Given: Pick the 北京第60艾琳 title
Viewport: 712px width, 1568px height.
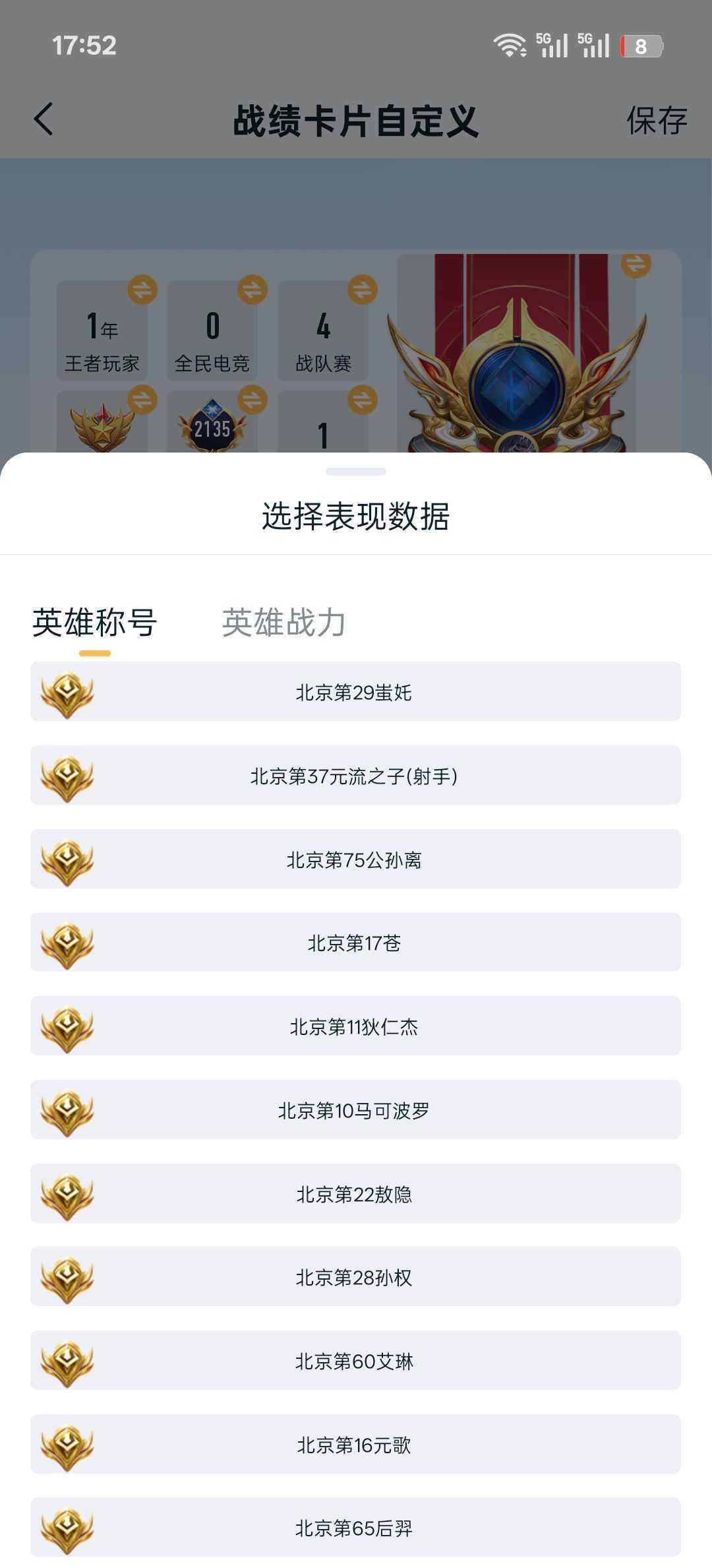Looking at the screenshot, I should pos(355,1361).
